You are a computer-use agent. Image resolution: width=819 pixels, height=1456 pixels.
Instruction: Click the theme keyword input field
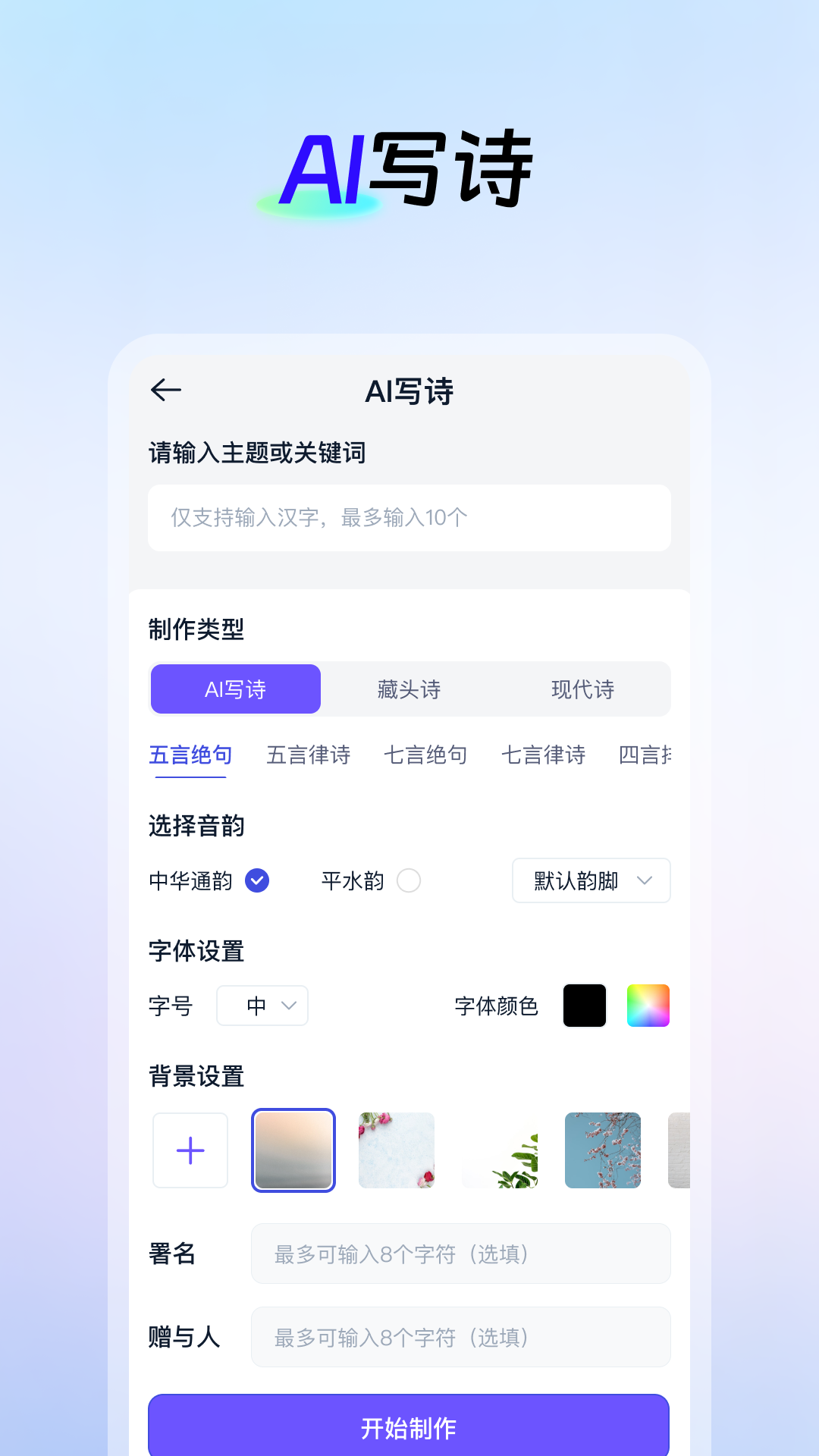[x=409, y=518]
